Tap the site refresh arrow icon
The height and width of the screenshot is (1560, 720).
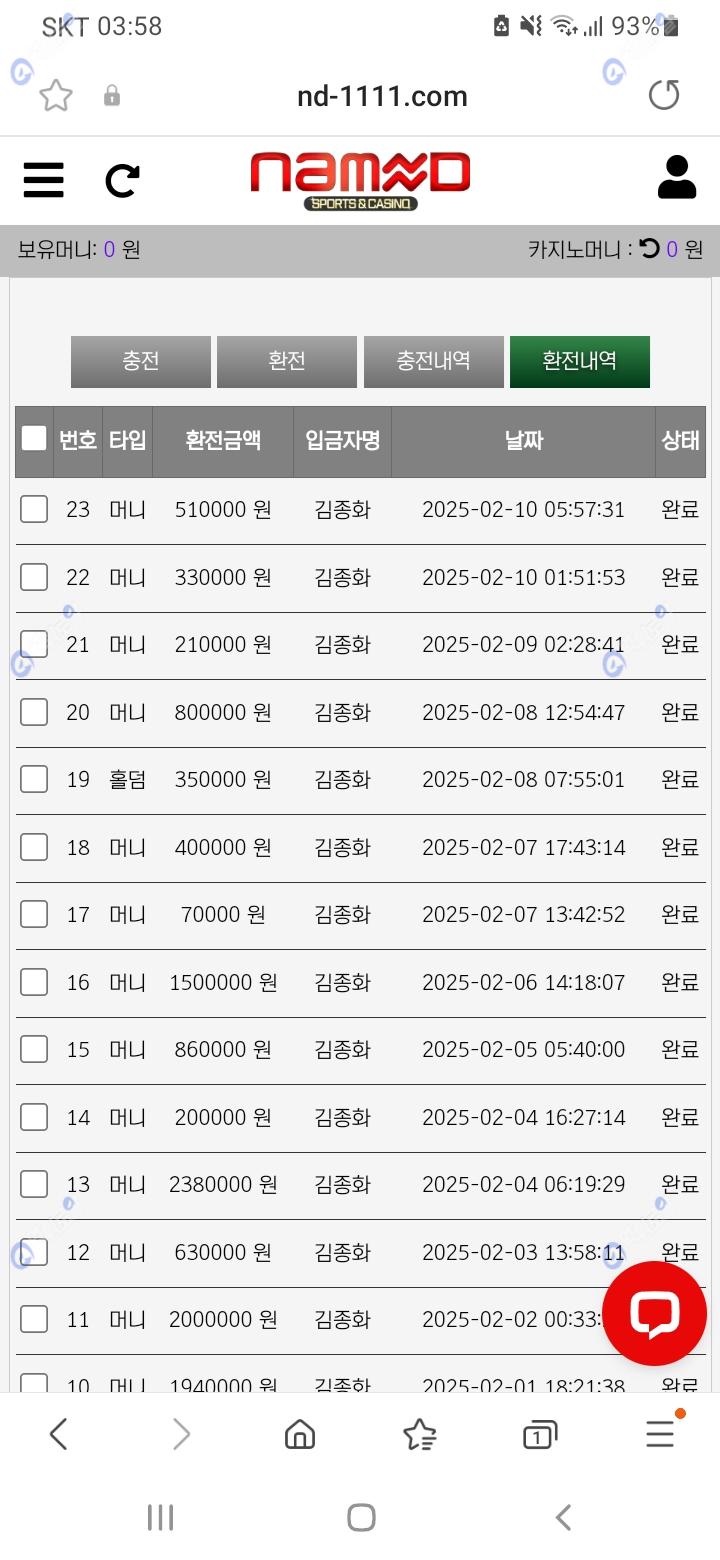click(x=122, y=180)
